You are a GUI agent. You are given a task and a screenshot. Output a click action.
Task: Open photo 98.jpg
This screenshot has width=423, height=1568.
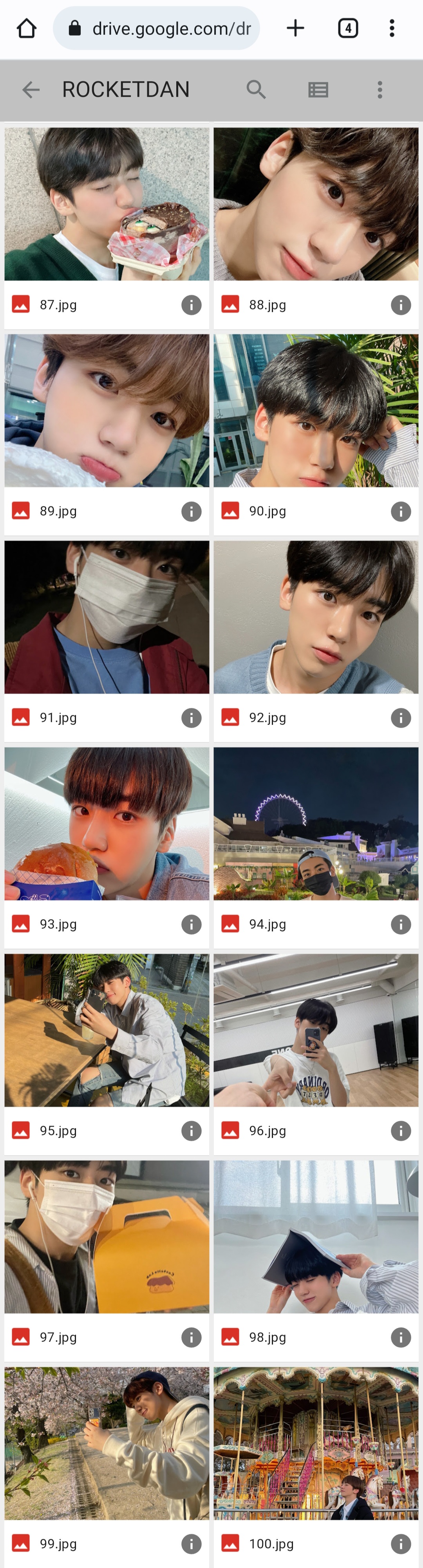click(316, 1236)
